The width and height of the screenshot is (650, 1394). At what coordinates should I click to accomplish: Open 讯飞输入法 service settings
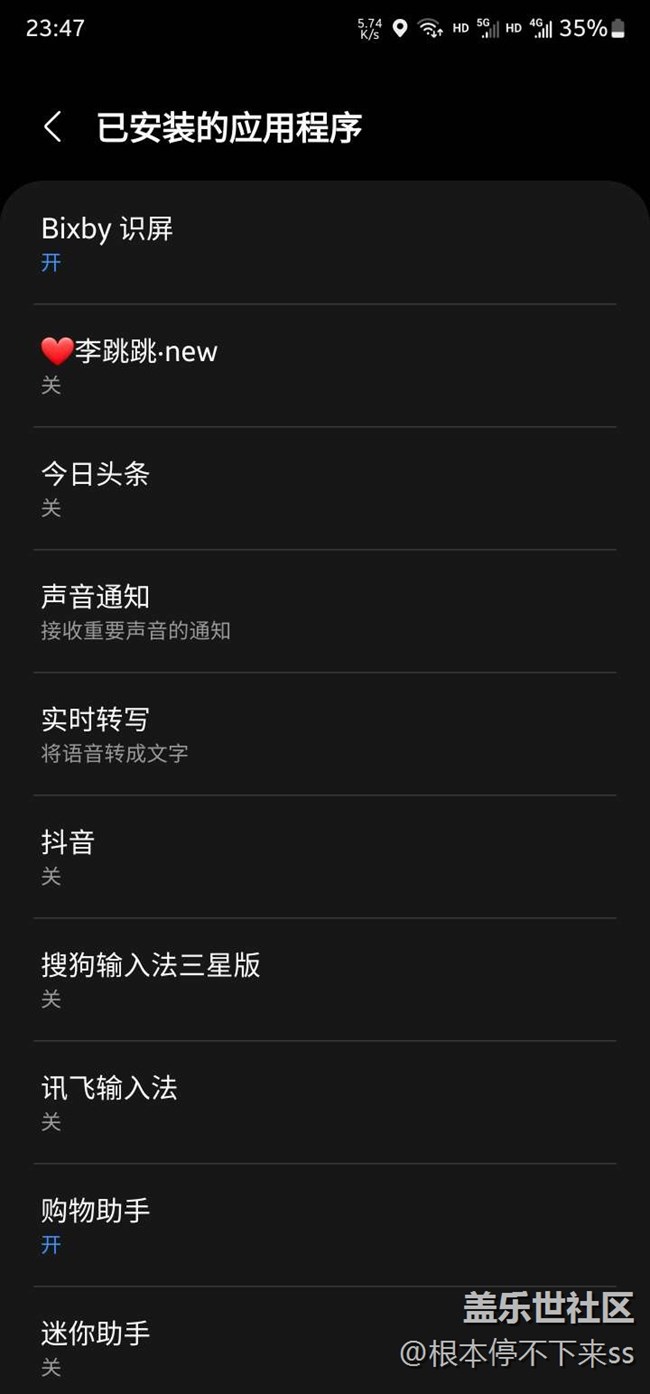click(x=324, y=1102)
